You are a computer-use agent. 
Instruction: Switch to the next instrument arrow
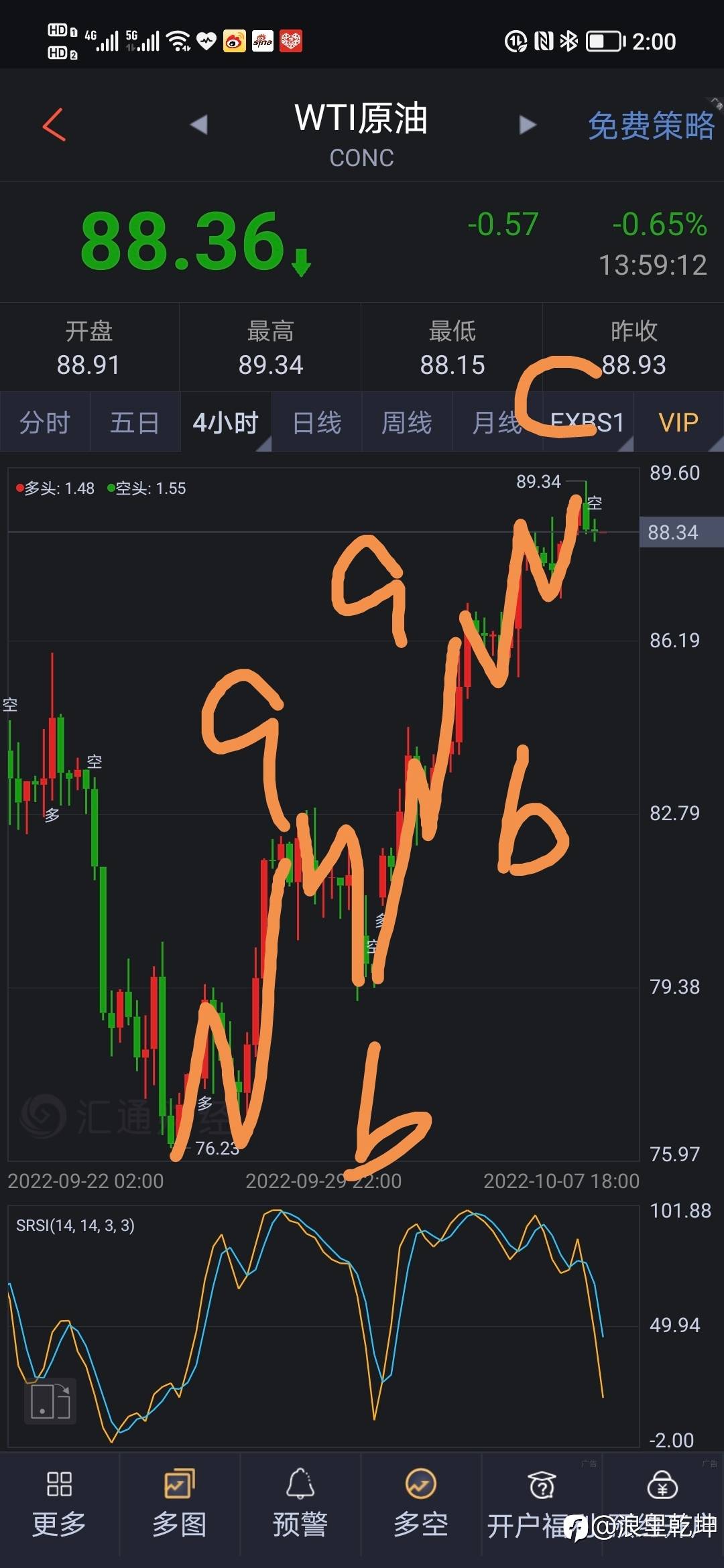pos(528,125)
